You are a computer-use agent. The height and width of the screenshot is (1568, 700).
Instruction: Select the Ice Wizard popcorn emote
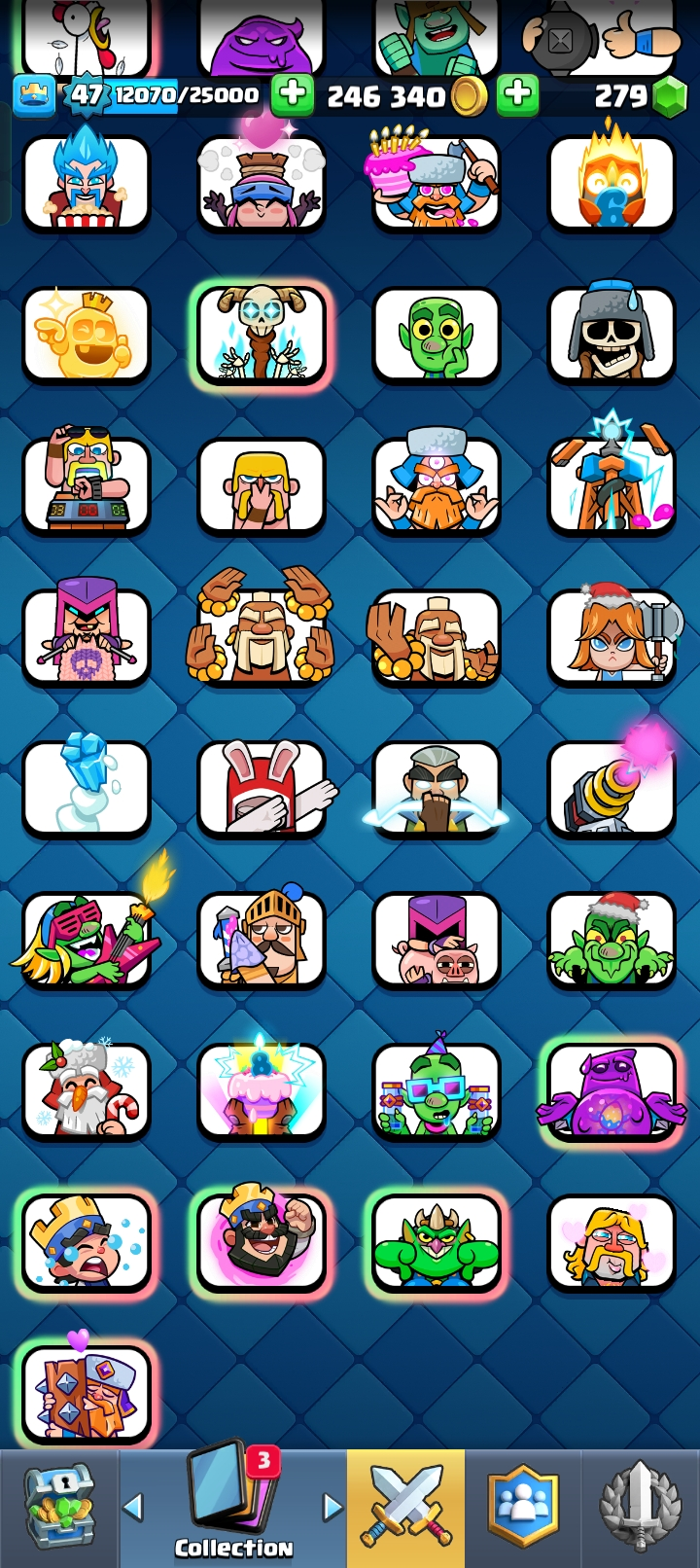[87, 183]
